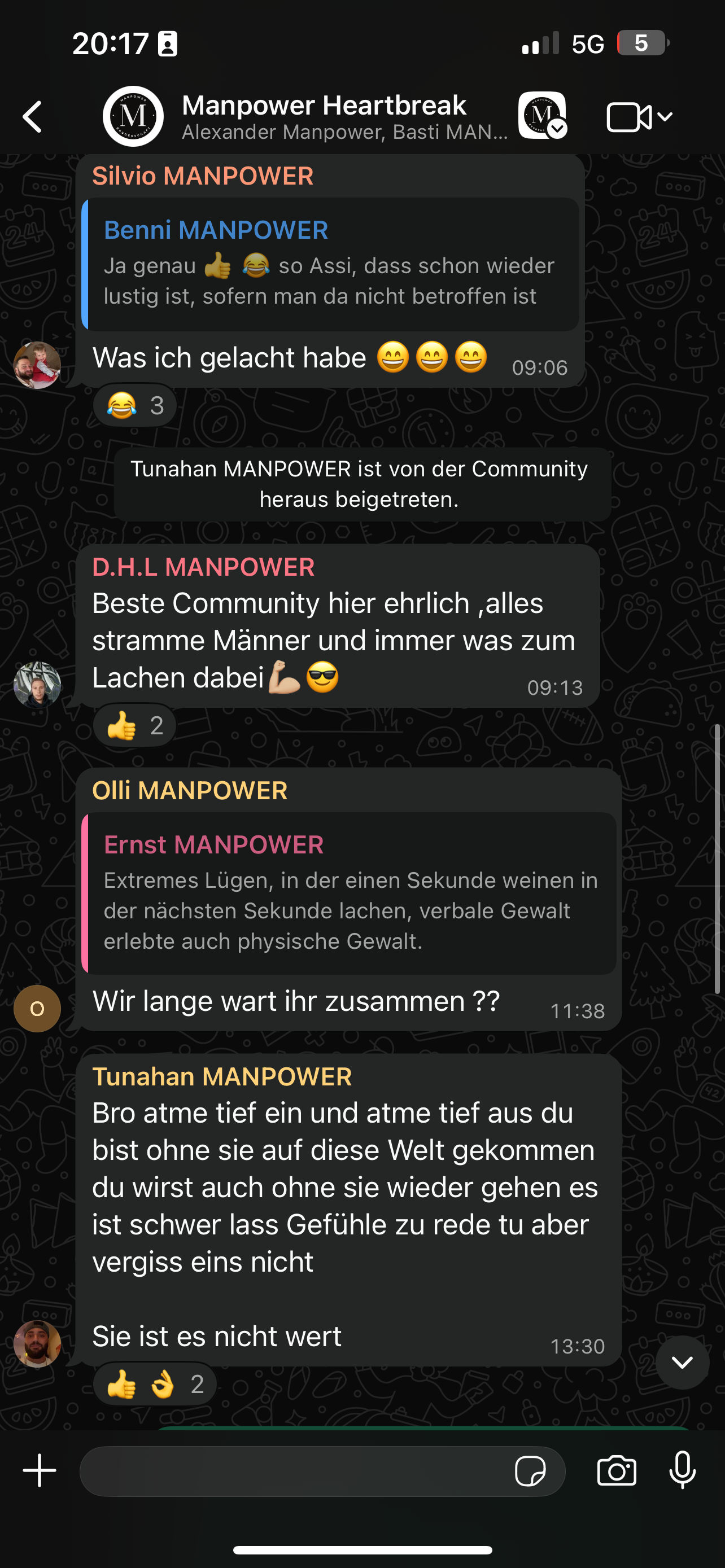The height and width of the screenshot is (1568, 725).
Task: Go back to the chat list
Action: [x=33, y=116]
